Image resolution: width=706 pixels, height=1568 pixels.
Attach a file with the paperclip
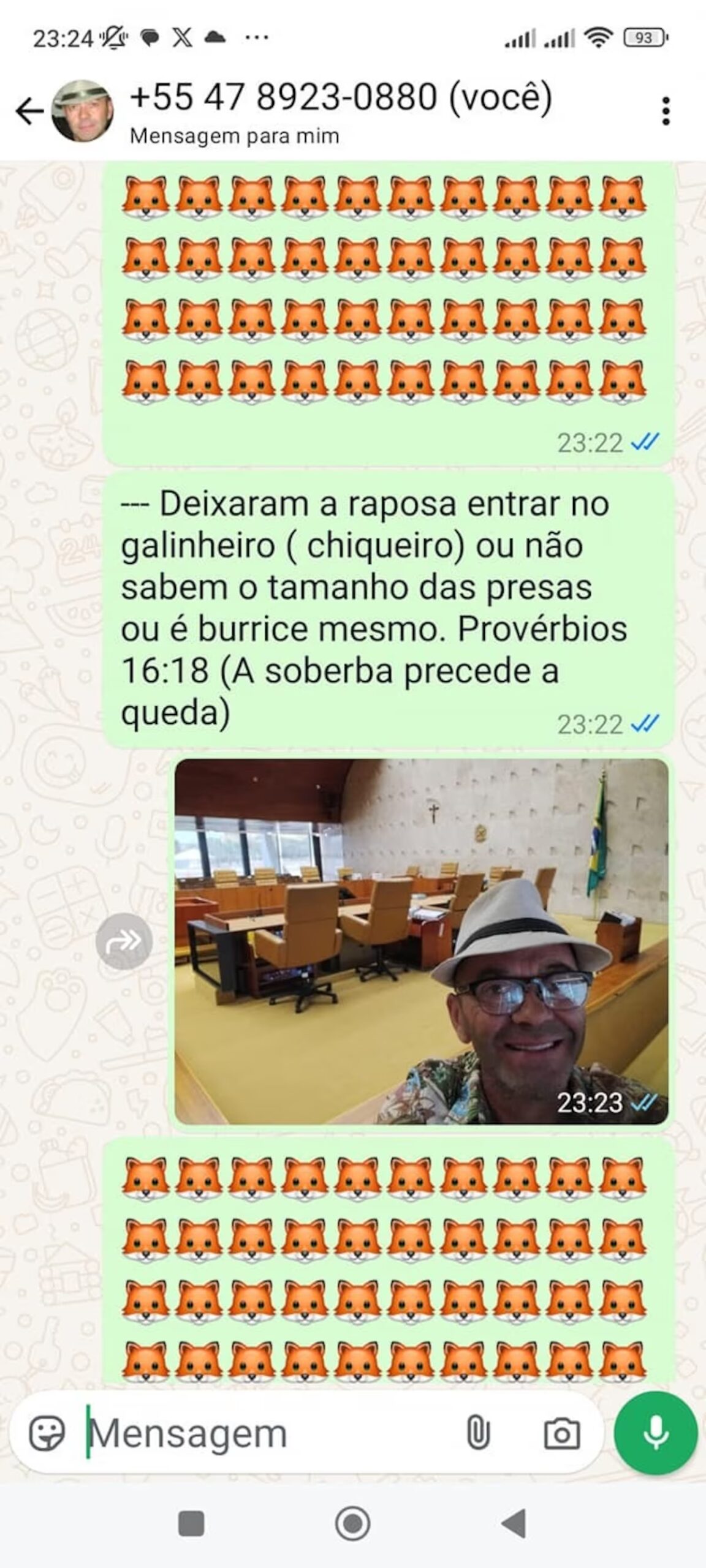click(x=478, y=1434)
